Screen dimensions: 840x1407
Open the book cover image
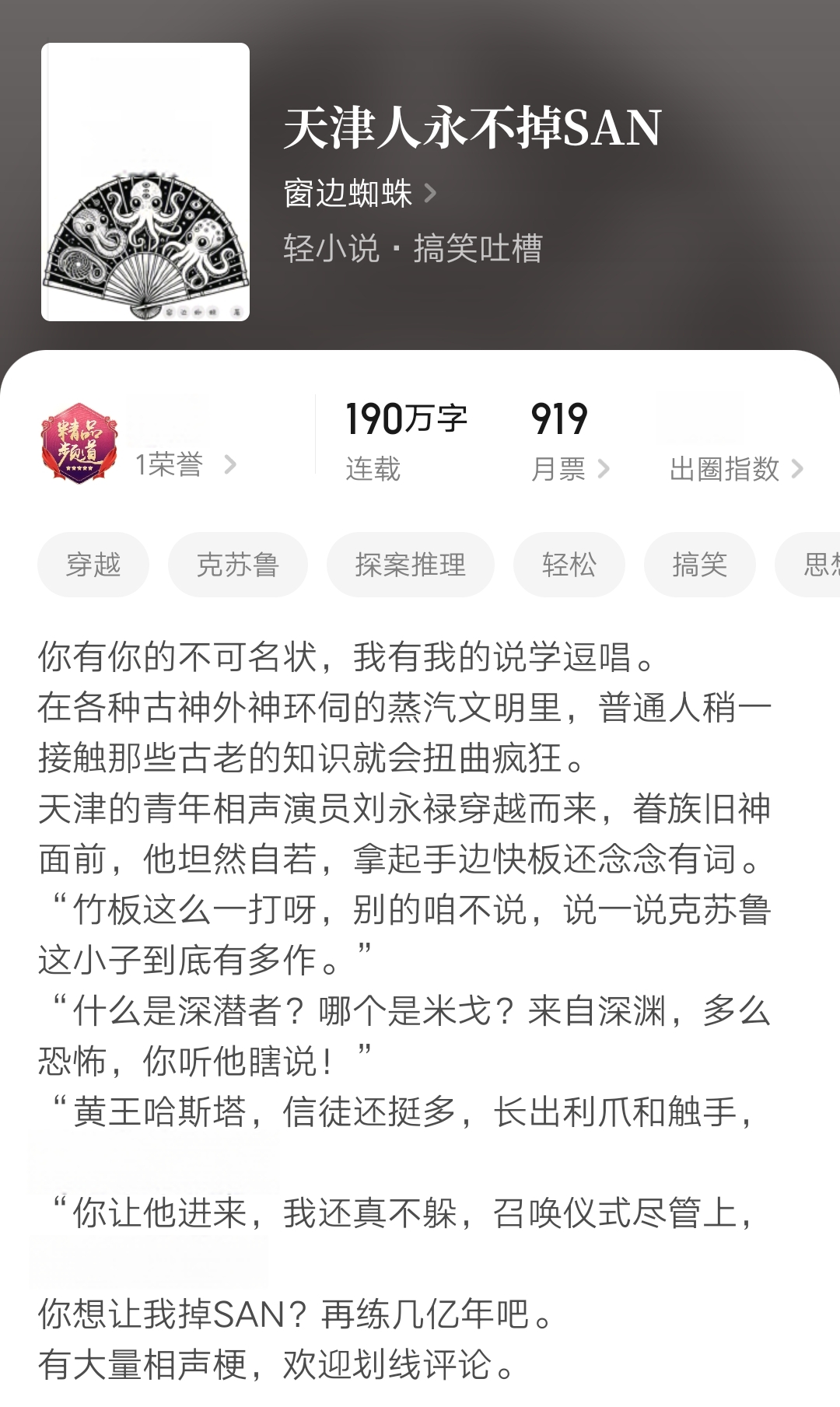145,182
